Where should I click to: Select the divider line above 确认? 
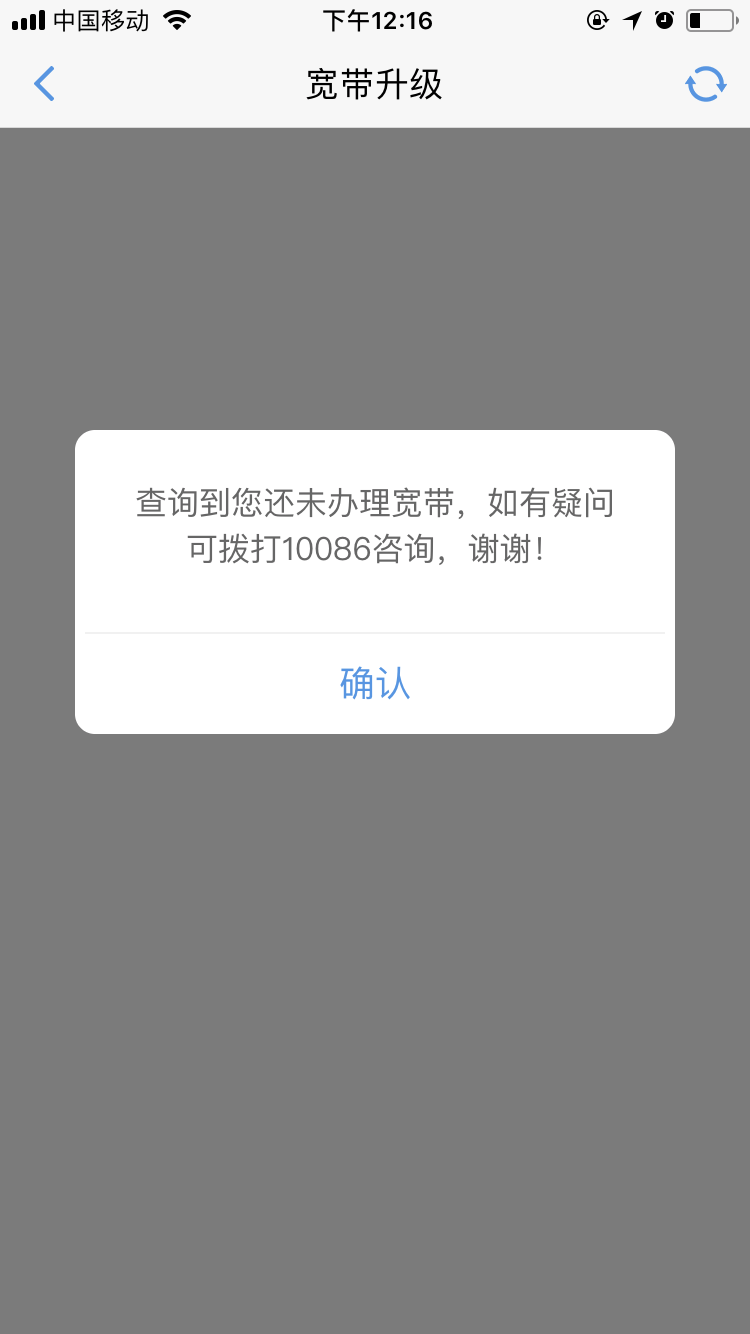375,632
